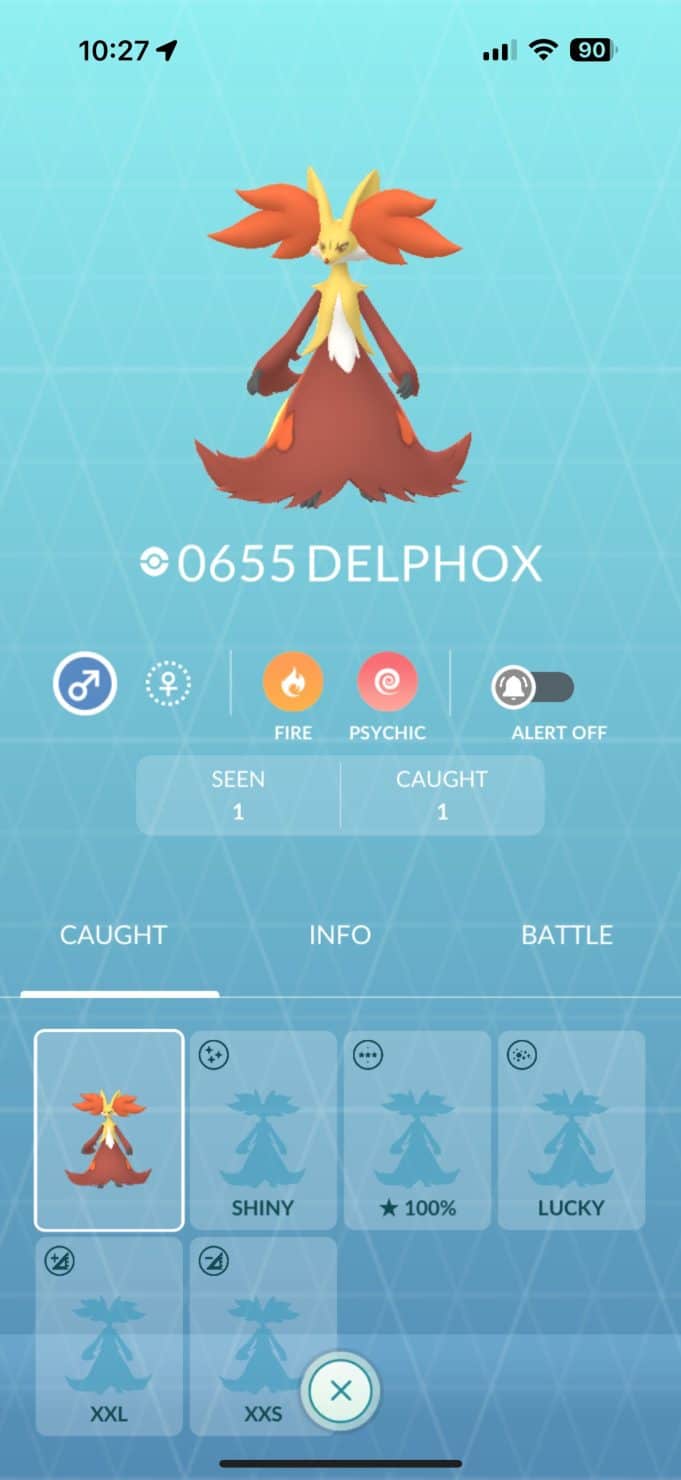Select the Caught tab

pyautogui.click(x=113, y=935)
